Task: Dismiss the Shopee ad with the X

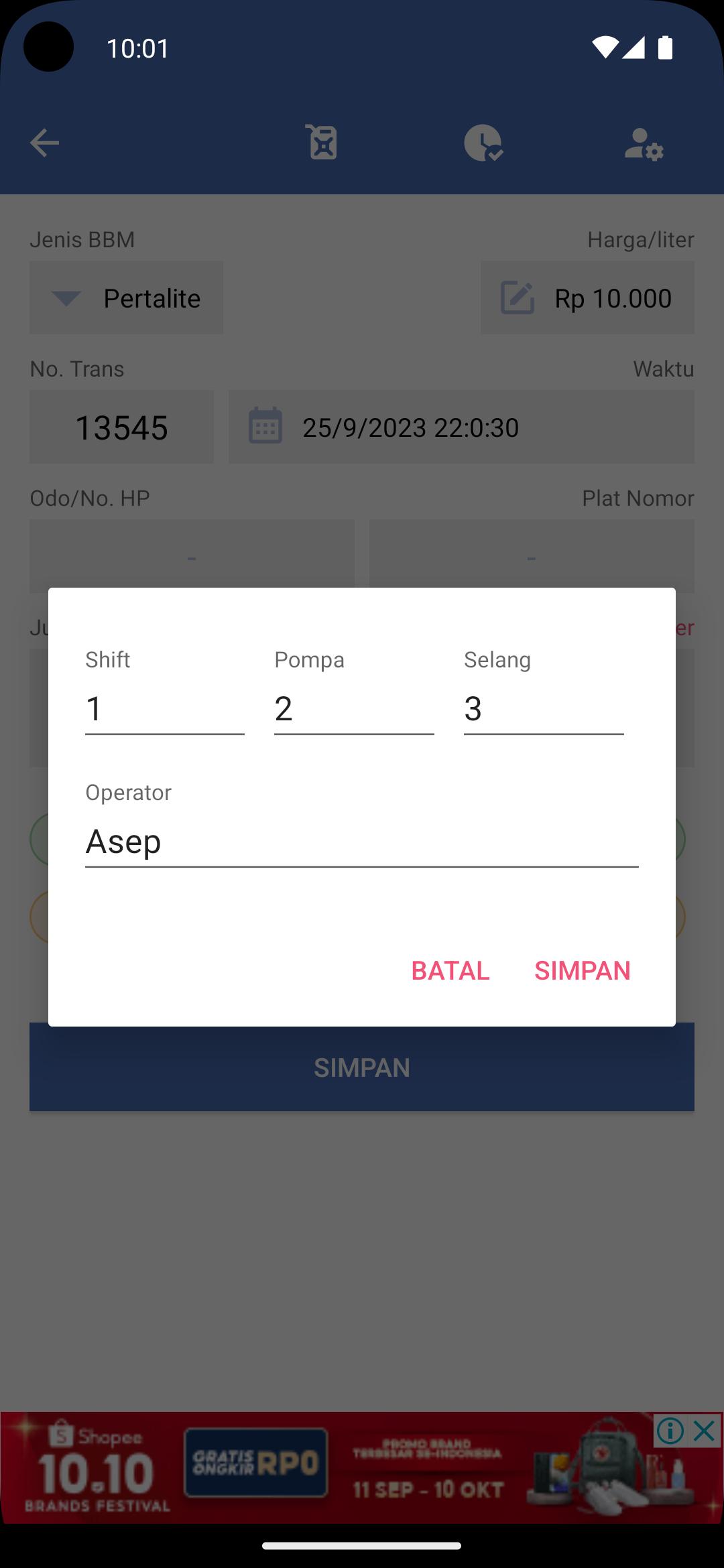Action: (703, 1431)
